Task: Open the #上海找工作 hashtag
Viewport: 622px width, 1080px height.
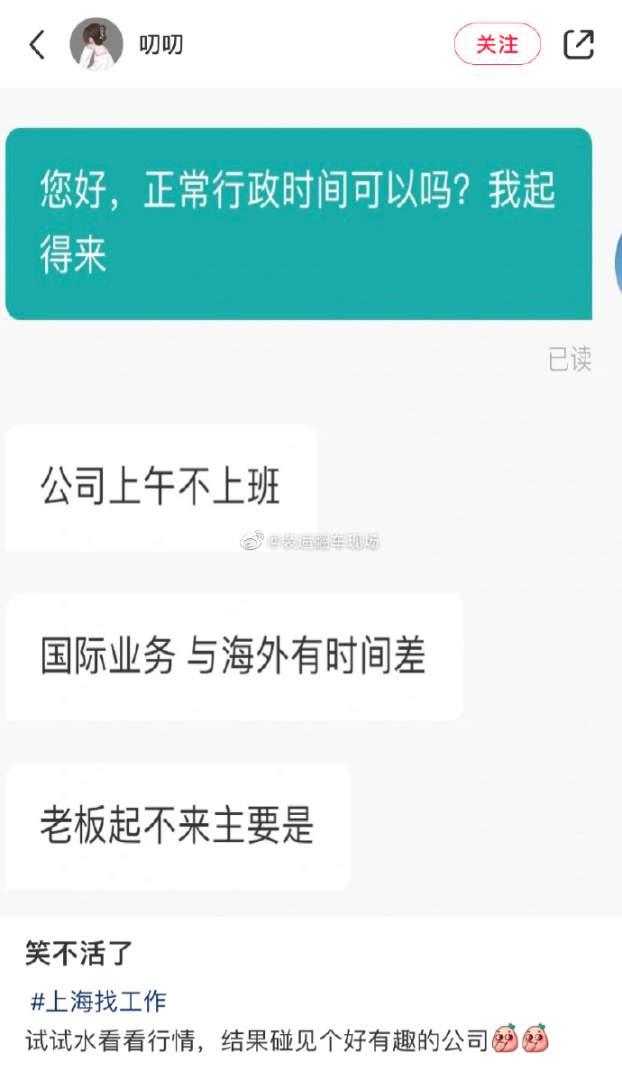Action: tap(98, 1001)
